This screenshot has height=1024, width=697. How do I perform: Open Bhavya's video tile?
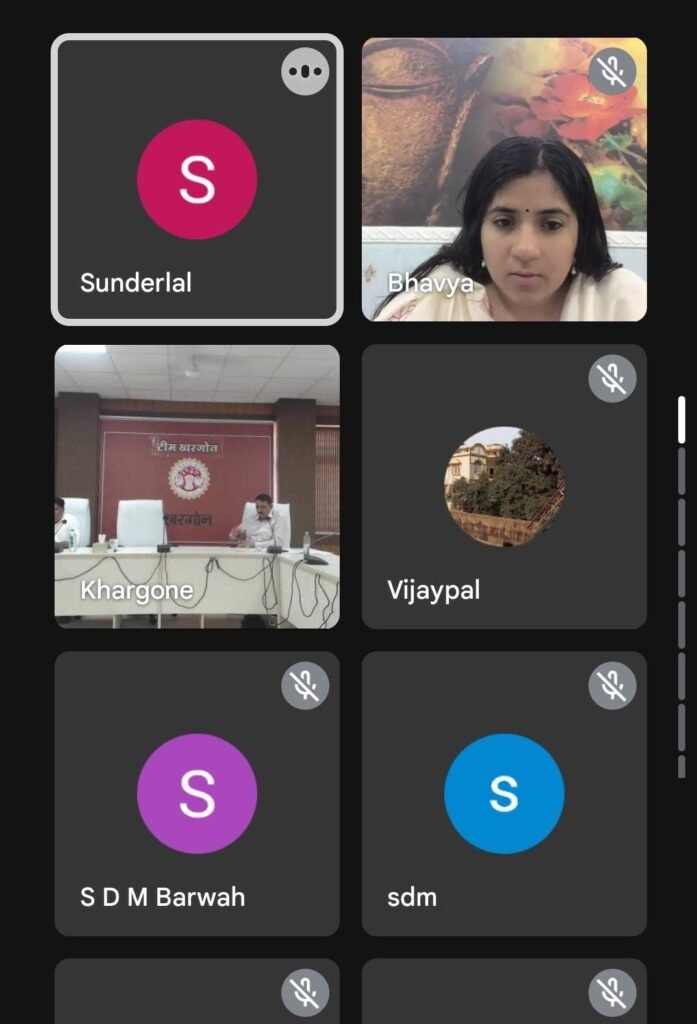tap(504, 180)
